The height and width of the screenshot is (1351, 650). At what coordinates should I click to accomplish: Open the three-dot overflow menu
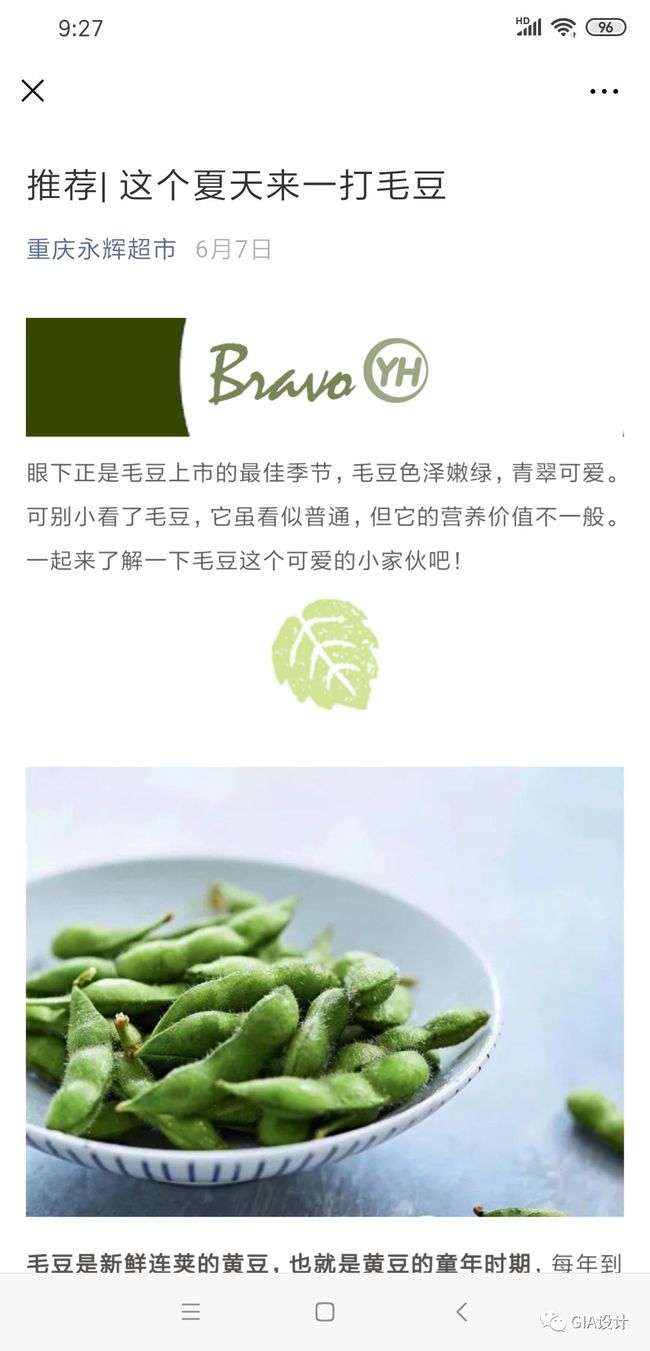604,91
